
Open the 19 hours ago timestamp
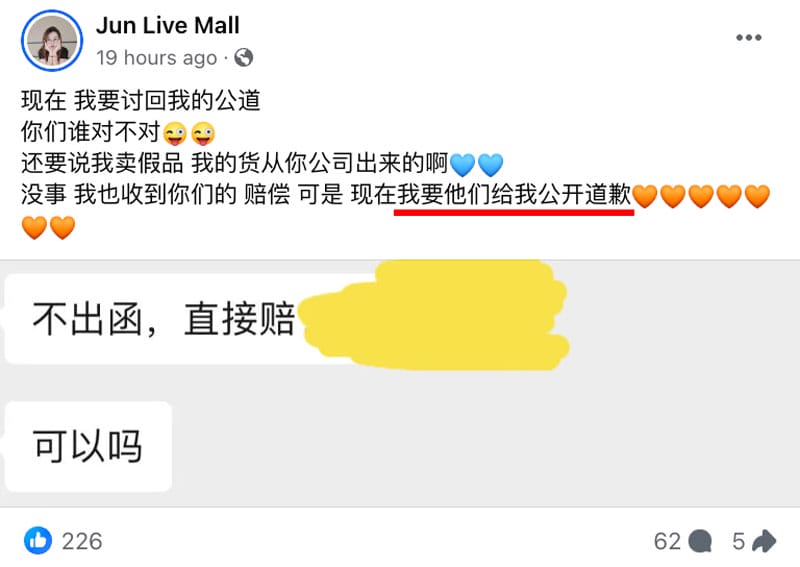[156, 58]
